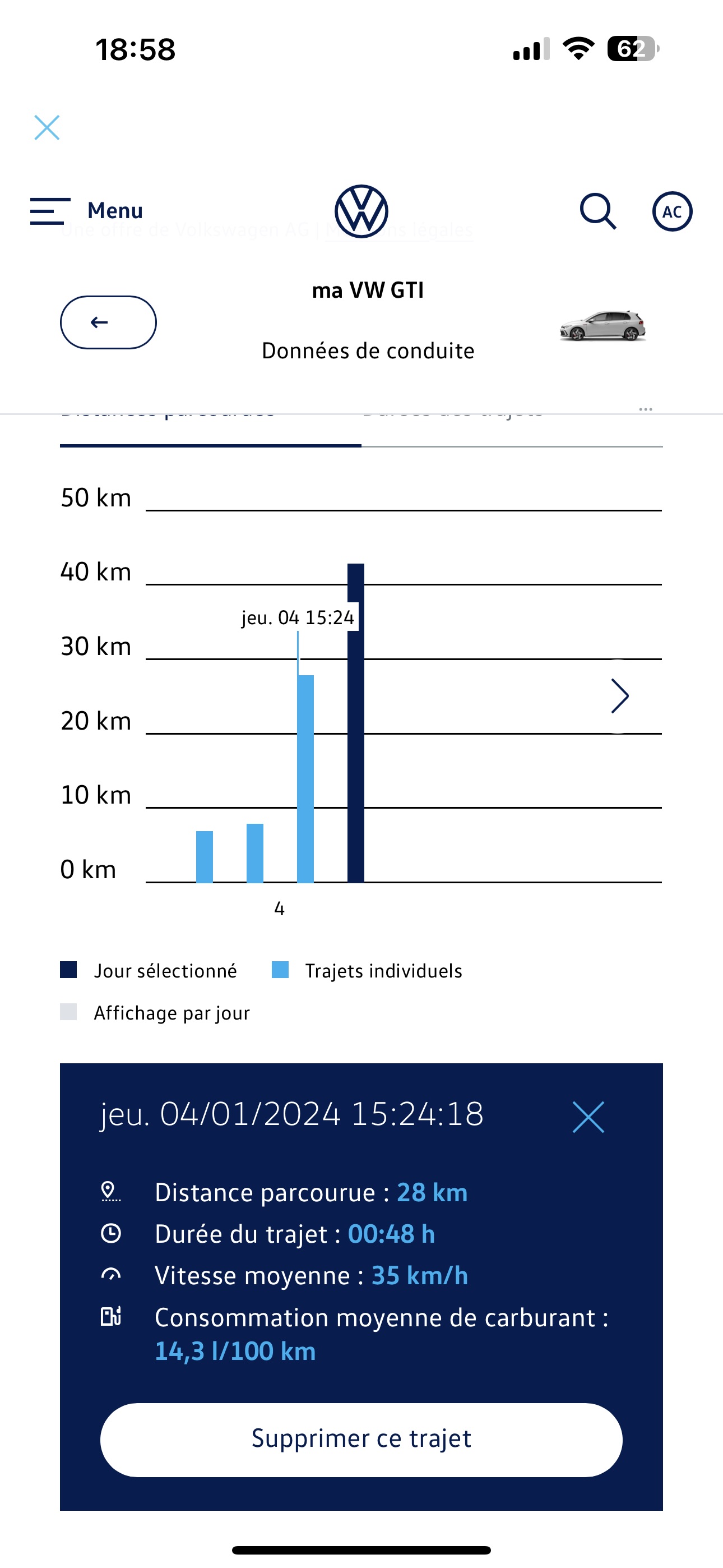The image size is (723, 1568).
Task: Go back using the arrow button
Action: coord(108,322)
